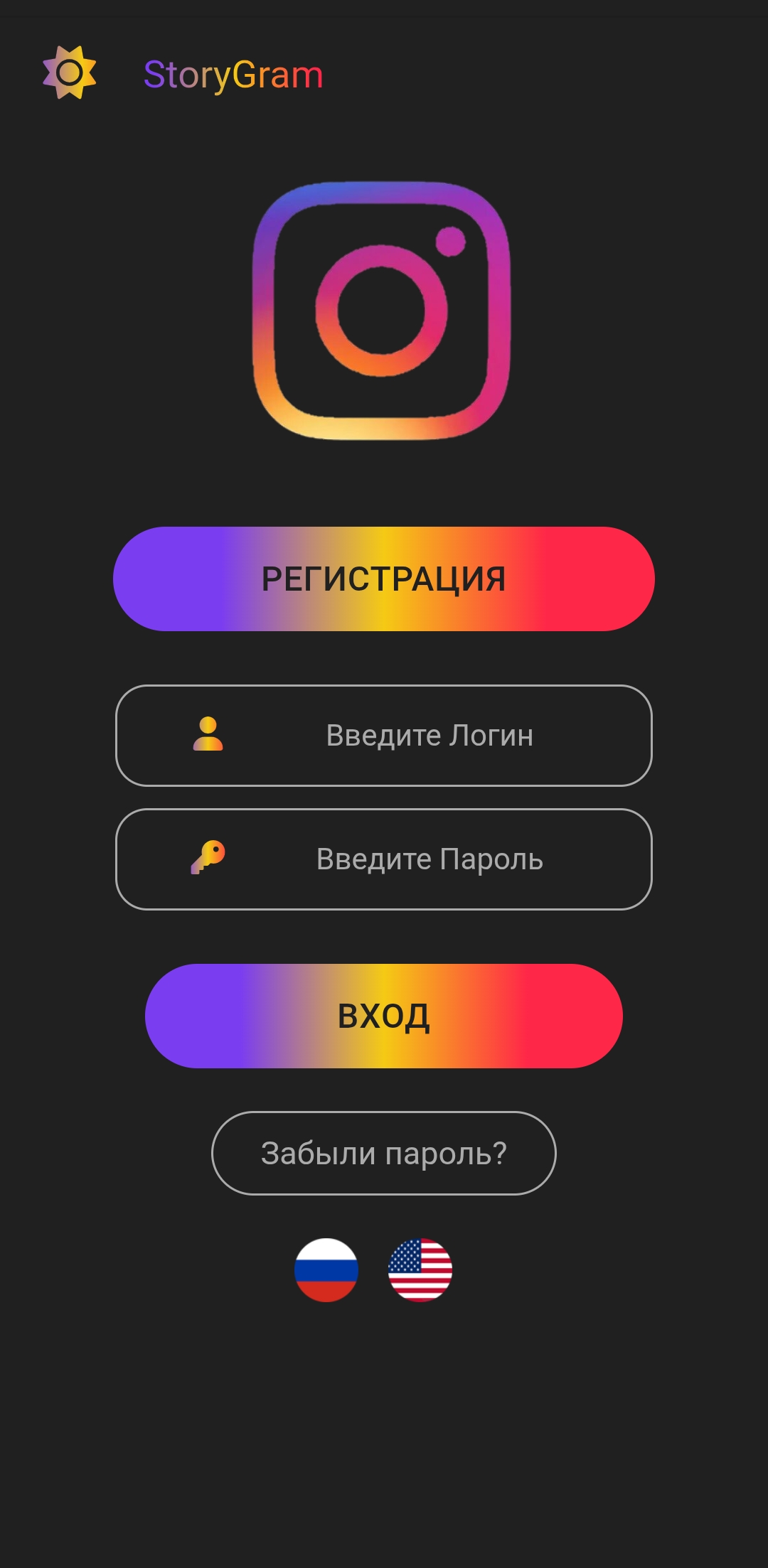Open the Забыли пароль? recovery option
The width and height of the screenshot is (768, 1568).
click(384, 1153)
